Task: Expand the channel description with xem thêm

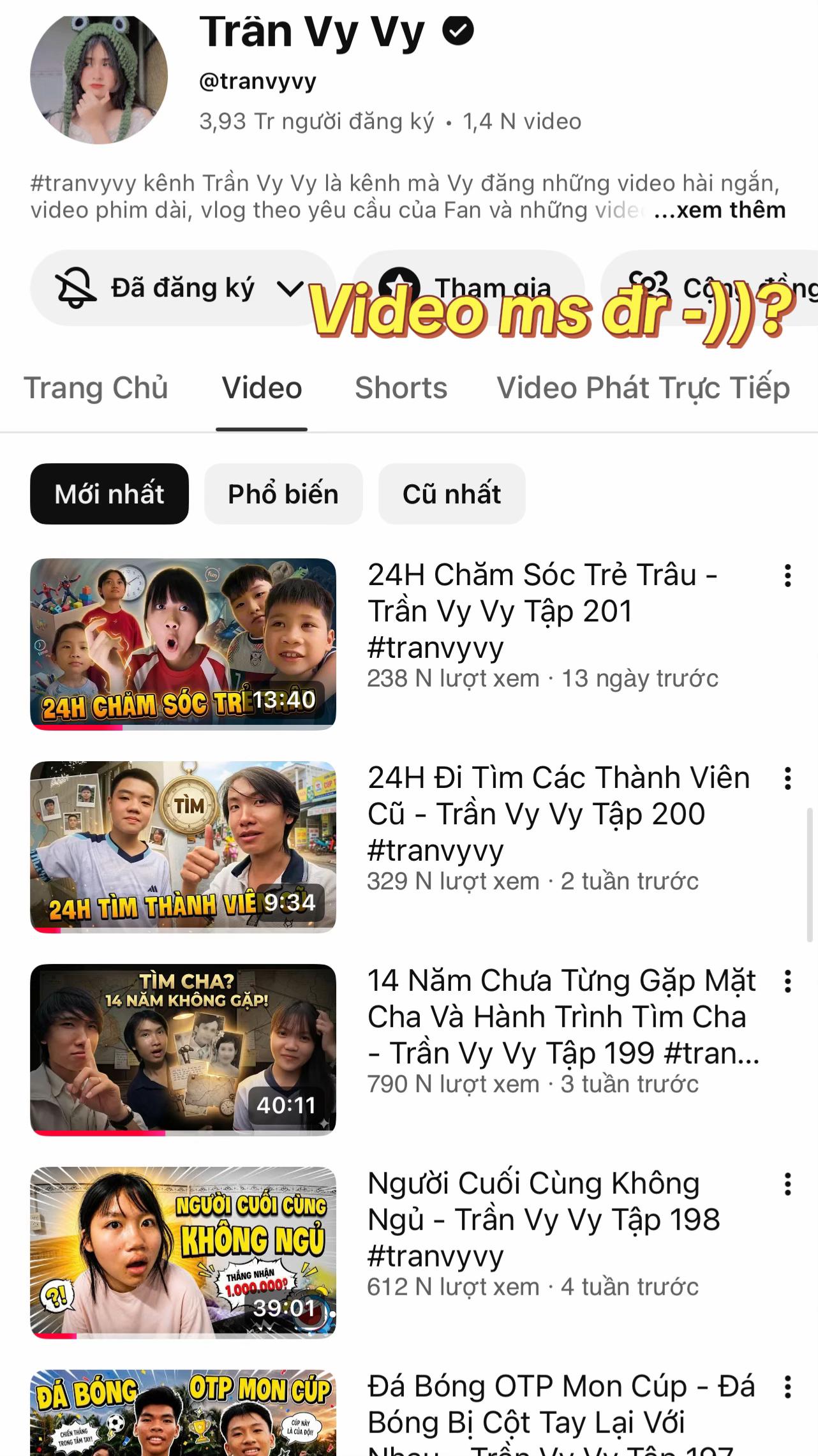Action: coord(720,210)
